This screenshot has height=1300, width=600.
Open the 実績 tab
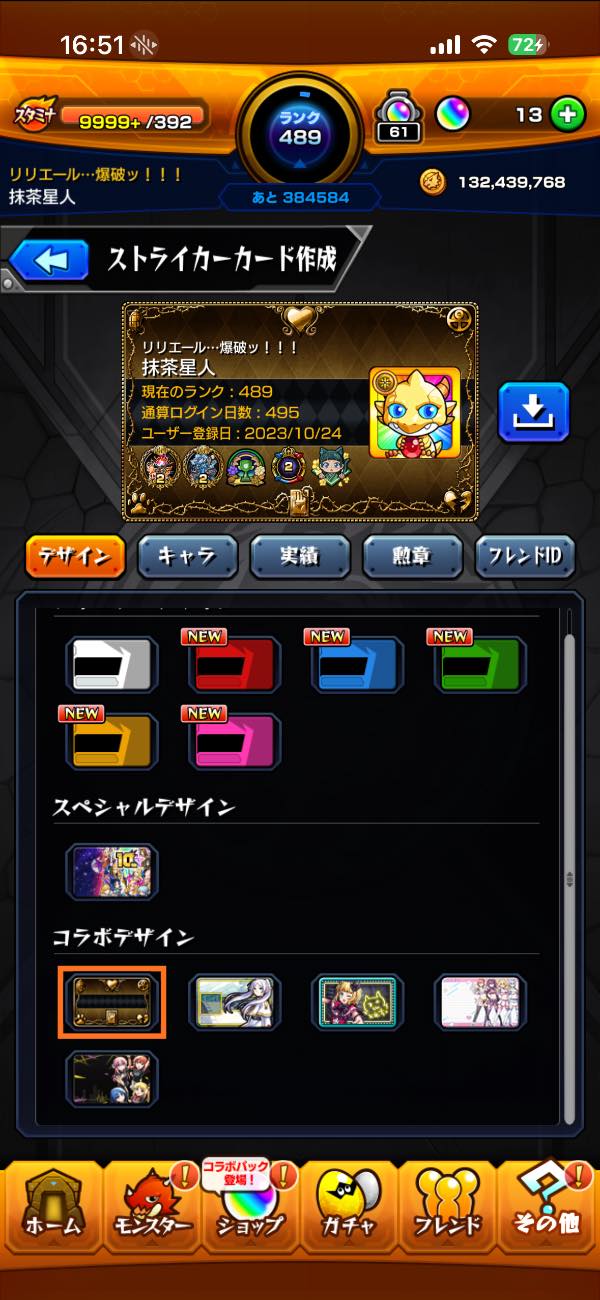(x=300, y=557)
